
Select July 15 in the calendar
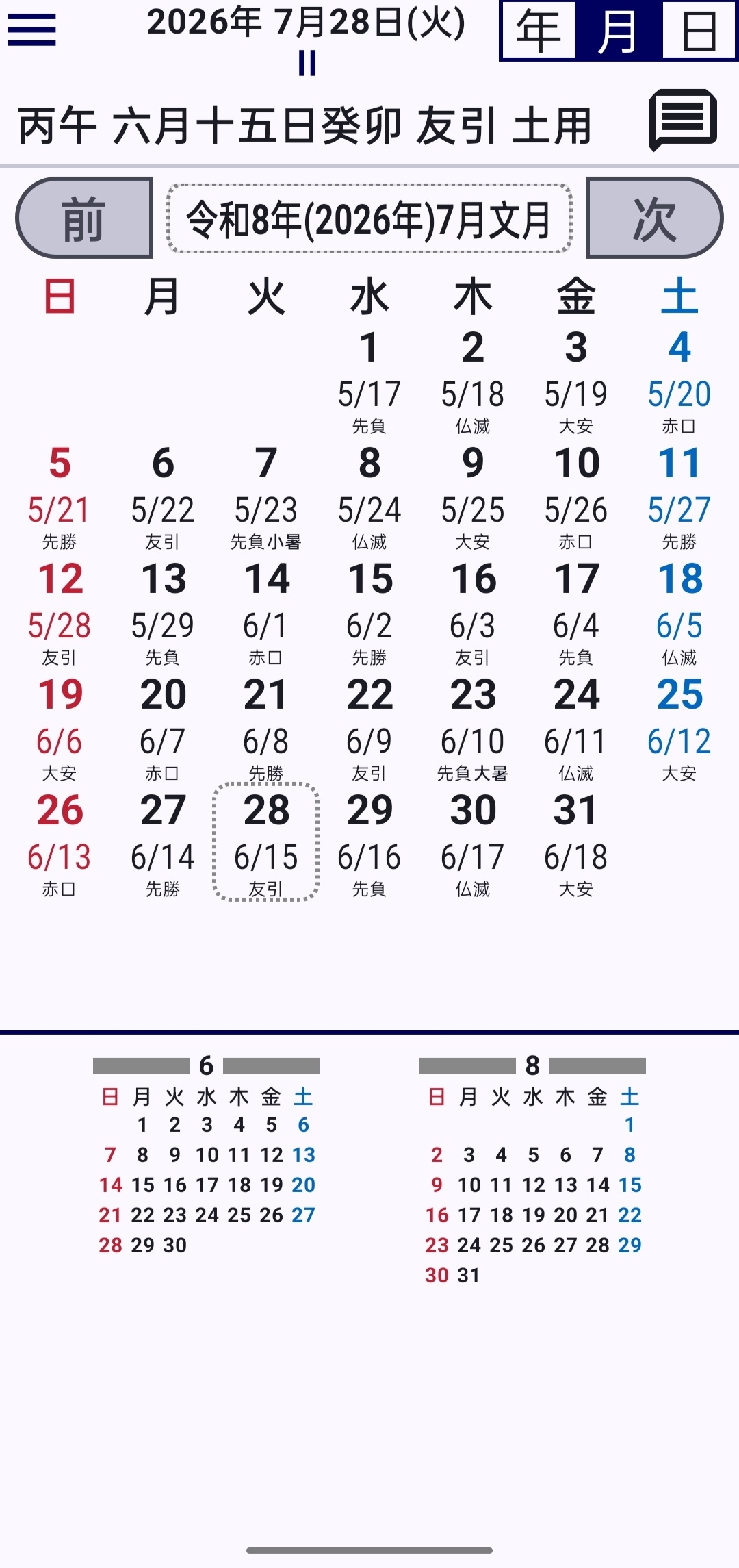[x=369, y=612]
